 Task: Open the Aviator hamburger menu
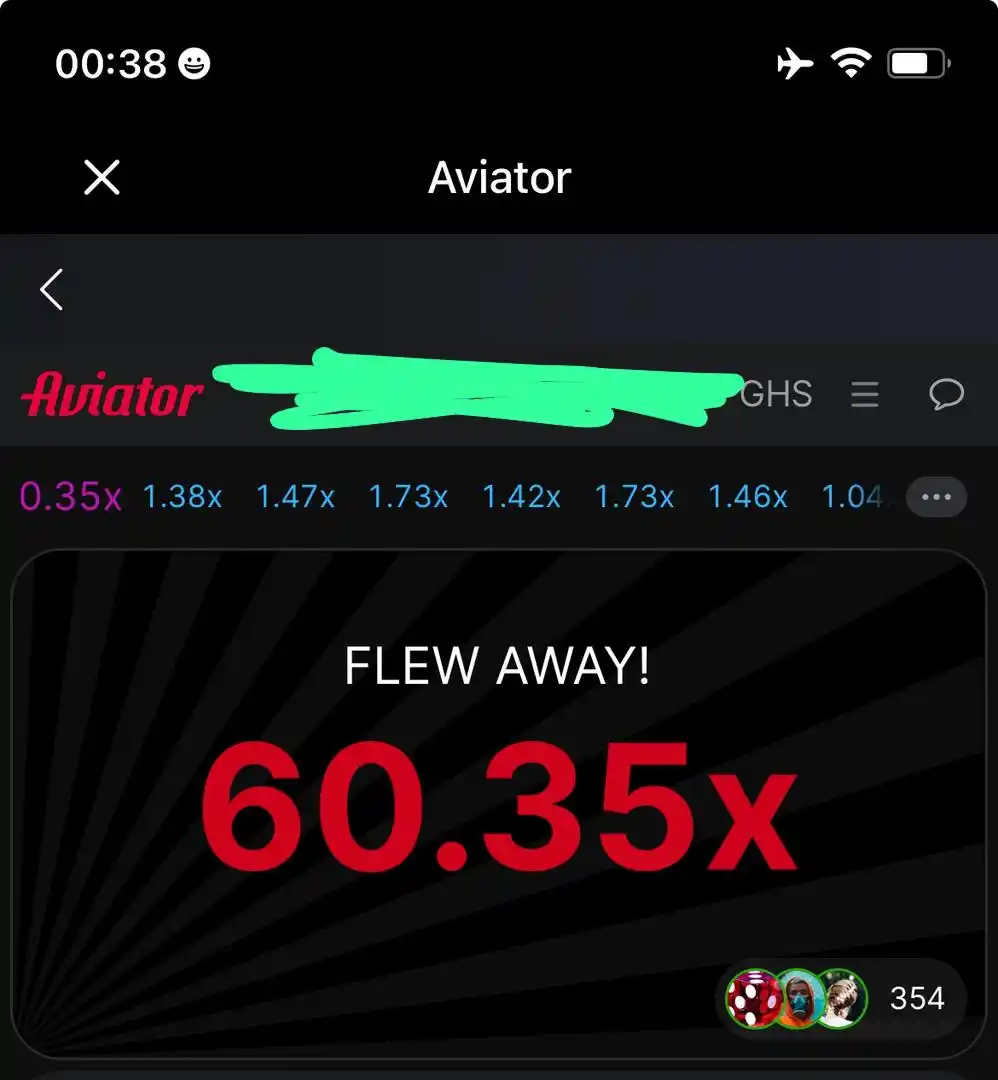pos(865,395)
